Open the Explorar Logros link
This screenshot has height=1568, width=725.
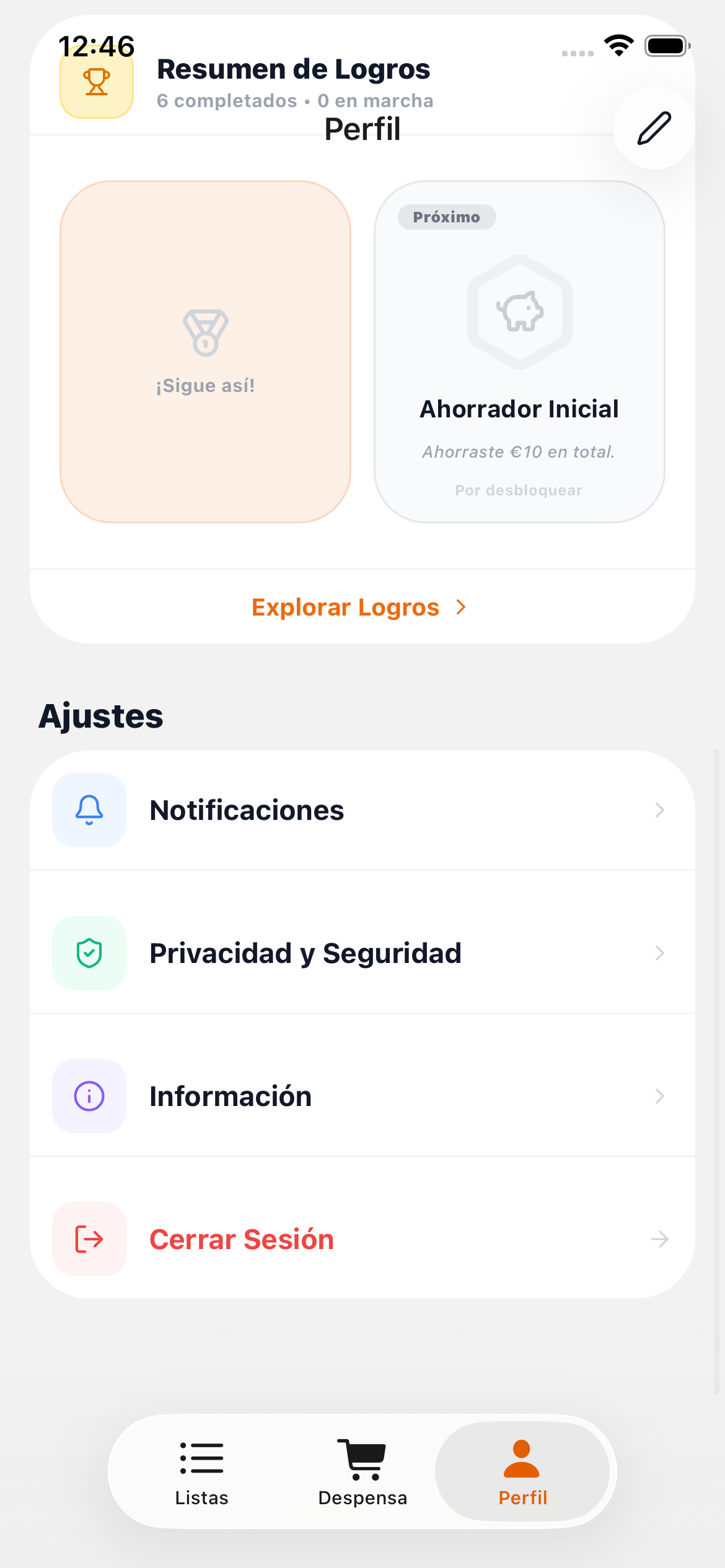(359, 608)
